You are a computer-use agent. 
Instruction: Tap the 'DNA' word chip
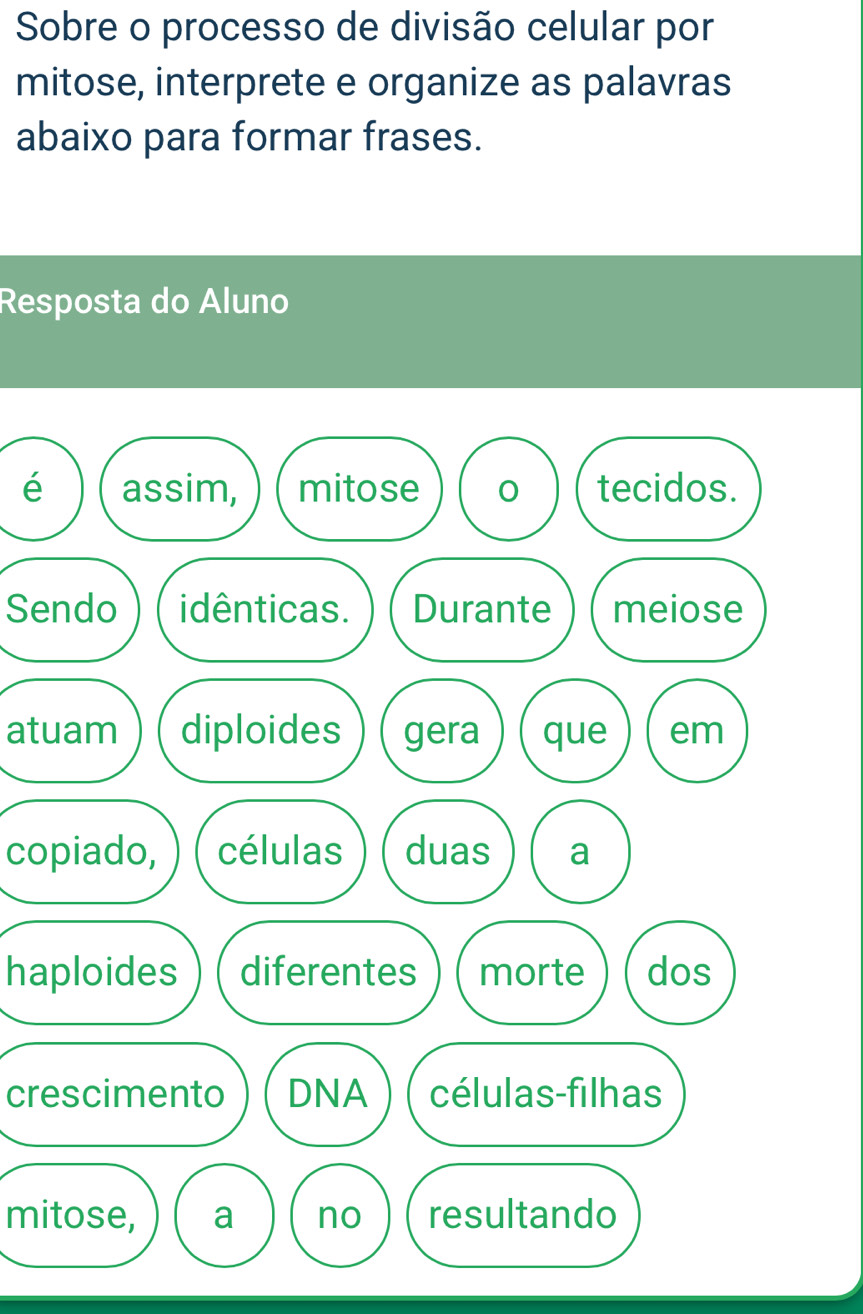(328, 1094)
